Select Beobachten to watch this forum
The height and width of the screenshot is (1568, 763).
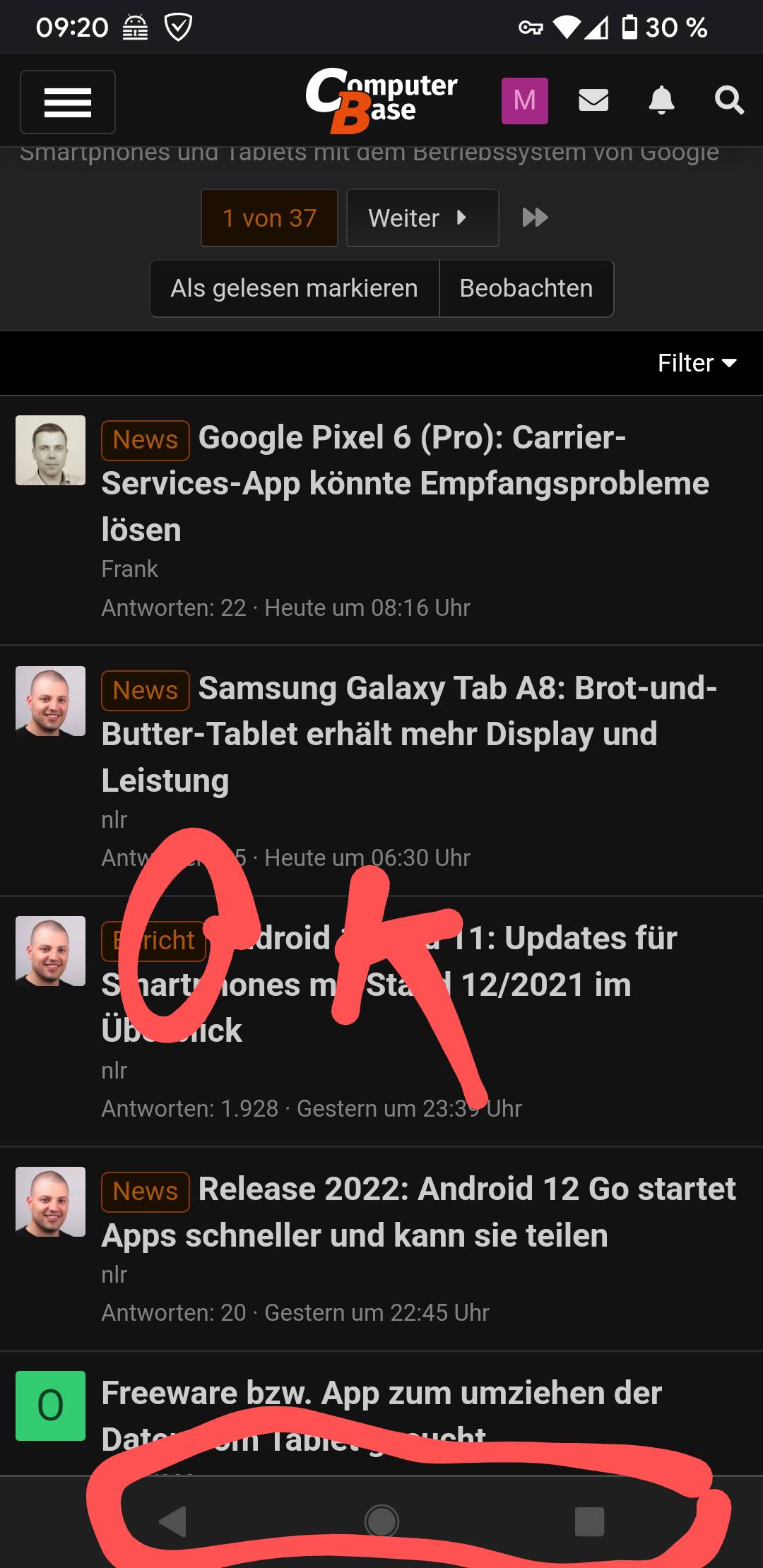(526, 288)
